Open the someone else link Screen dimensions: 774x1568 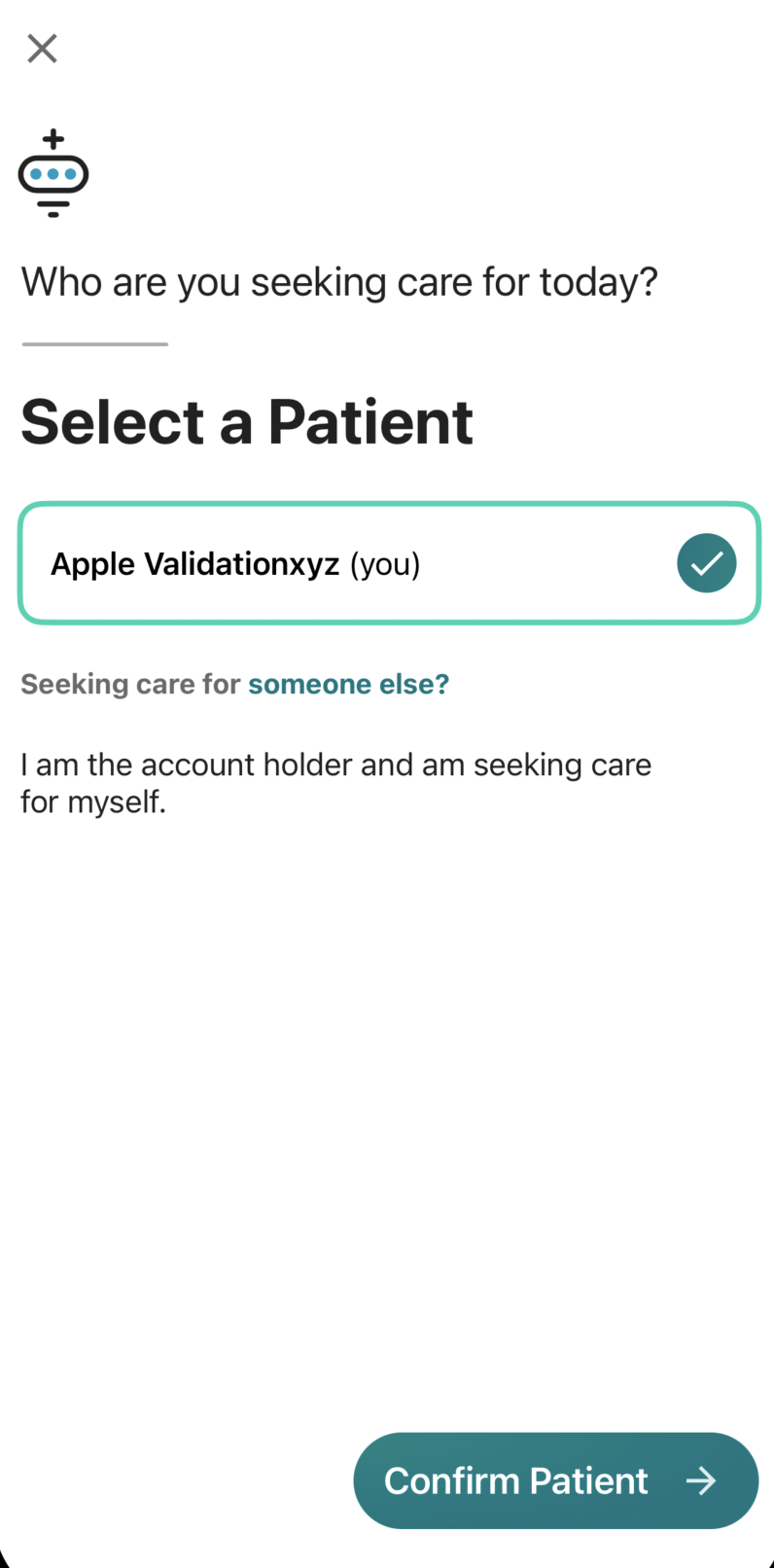coord(348,684)
